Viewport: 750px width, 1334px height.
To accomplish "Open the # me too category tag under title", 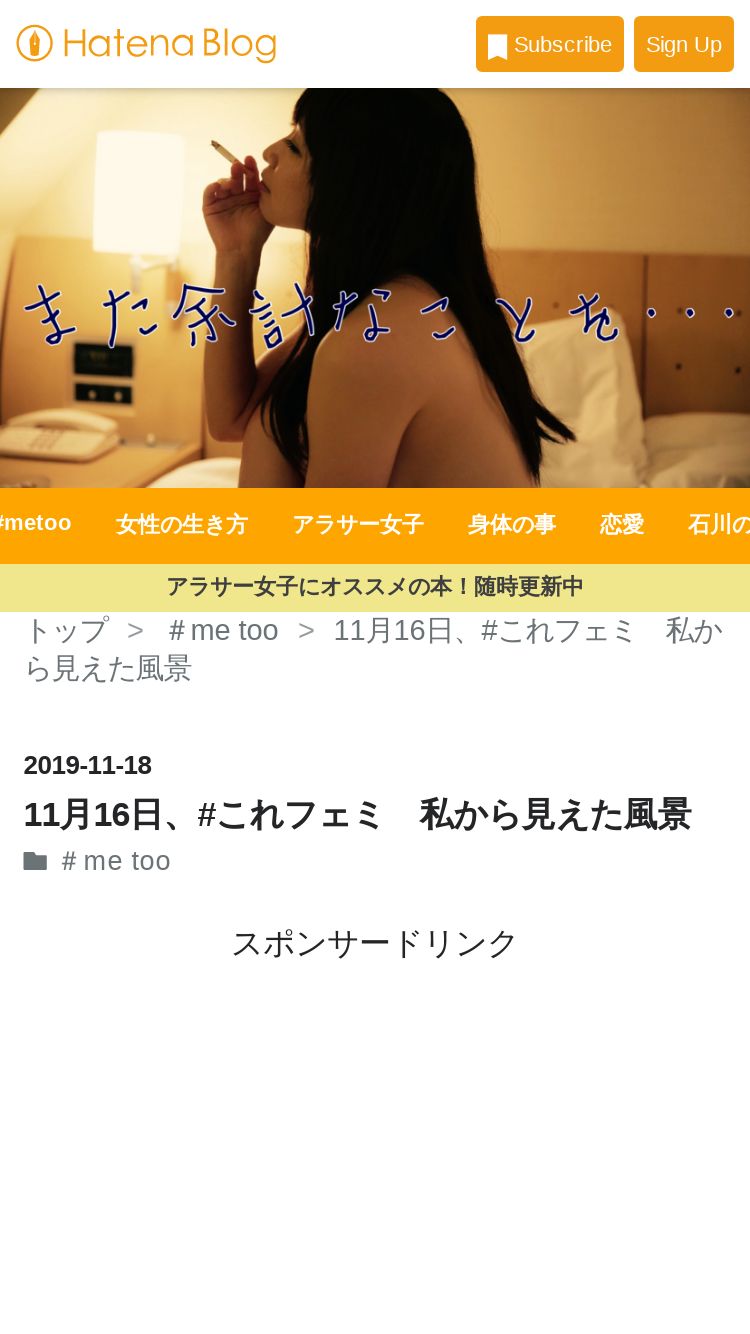I will [x=115, y=861].
